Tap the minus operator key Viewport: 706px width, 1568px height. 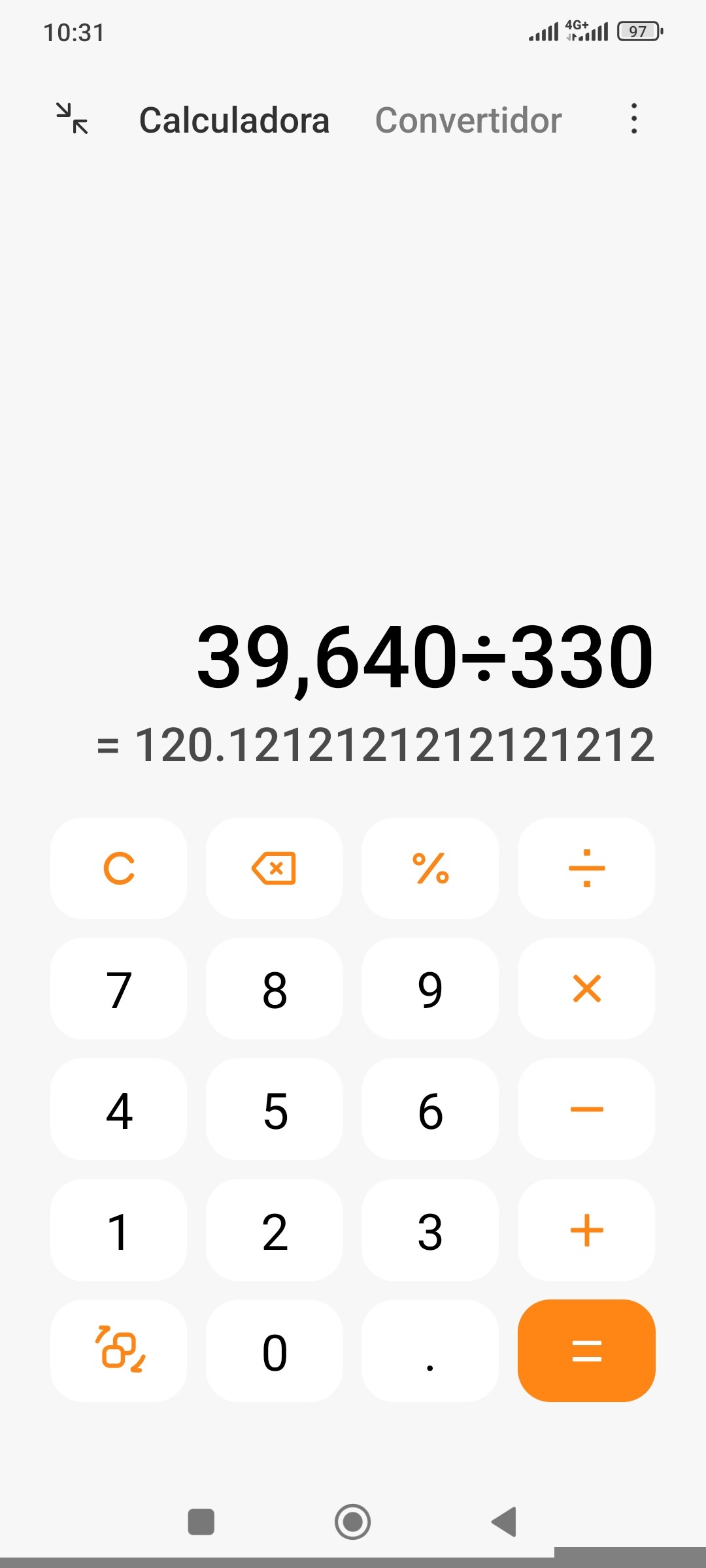(586, 1110)
